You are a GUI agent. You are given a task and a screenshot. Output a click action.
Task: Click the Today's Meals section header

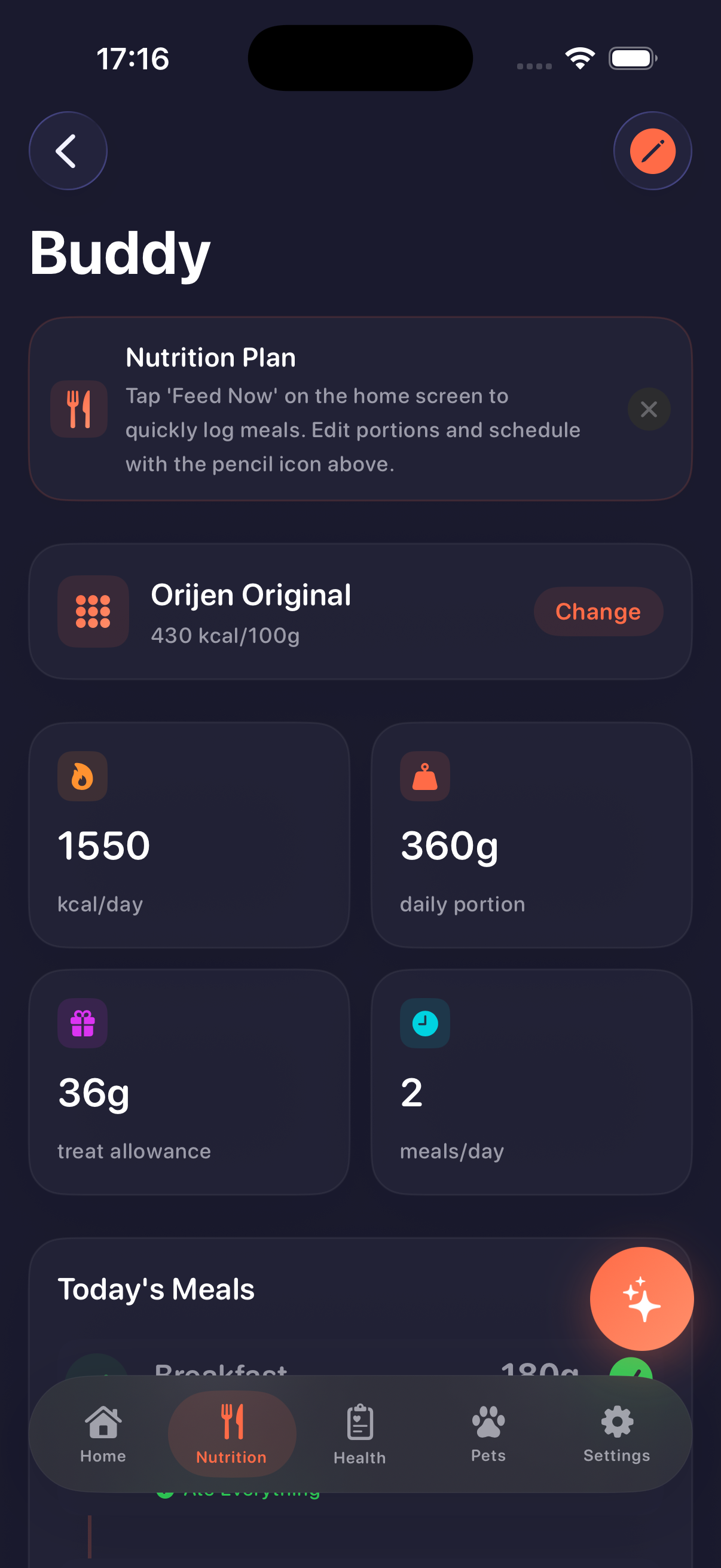coord(156,1288)
